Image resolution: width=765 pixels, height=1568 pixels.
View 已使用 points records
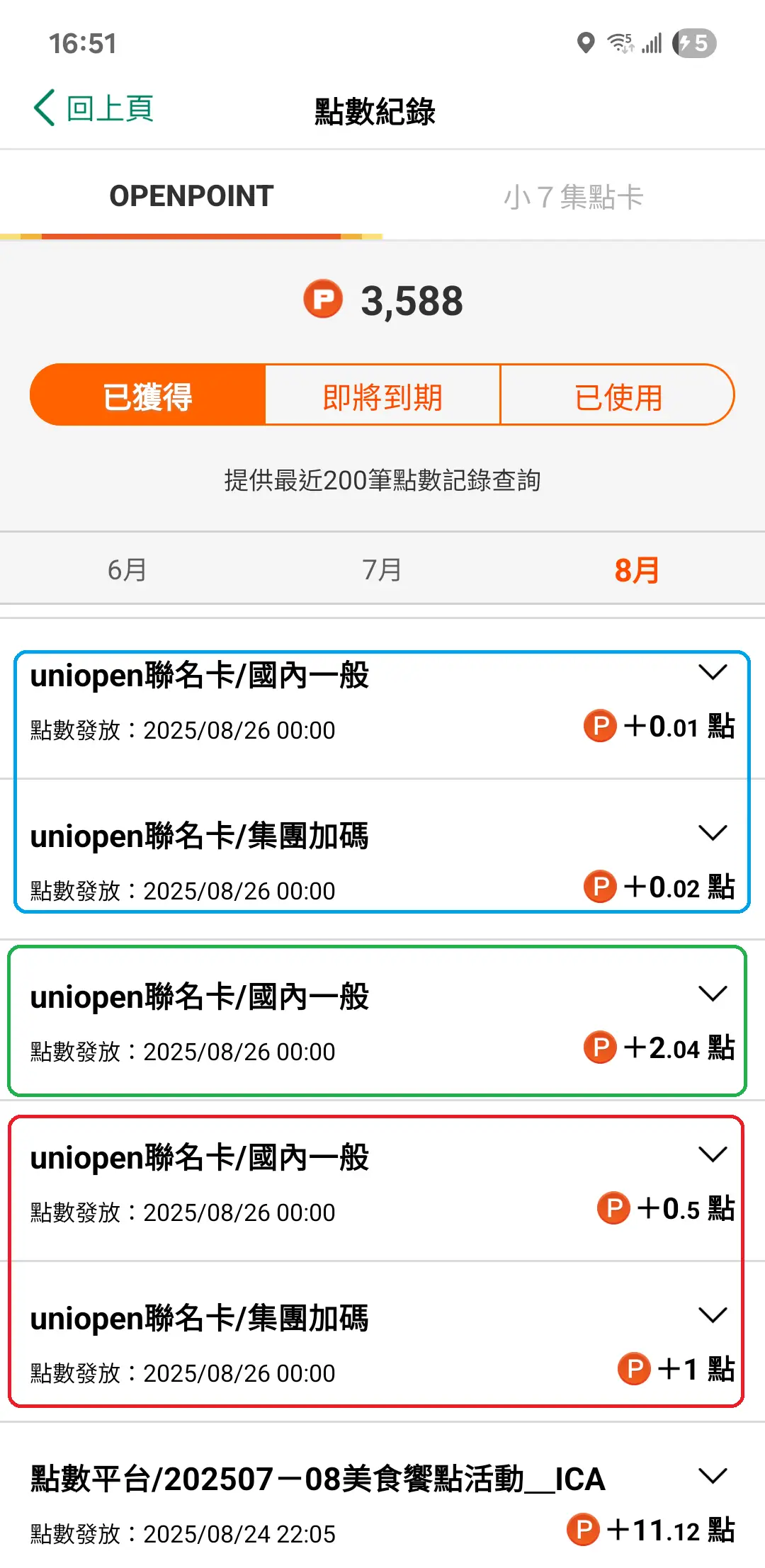(618, 395)
